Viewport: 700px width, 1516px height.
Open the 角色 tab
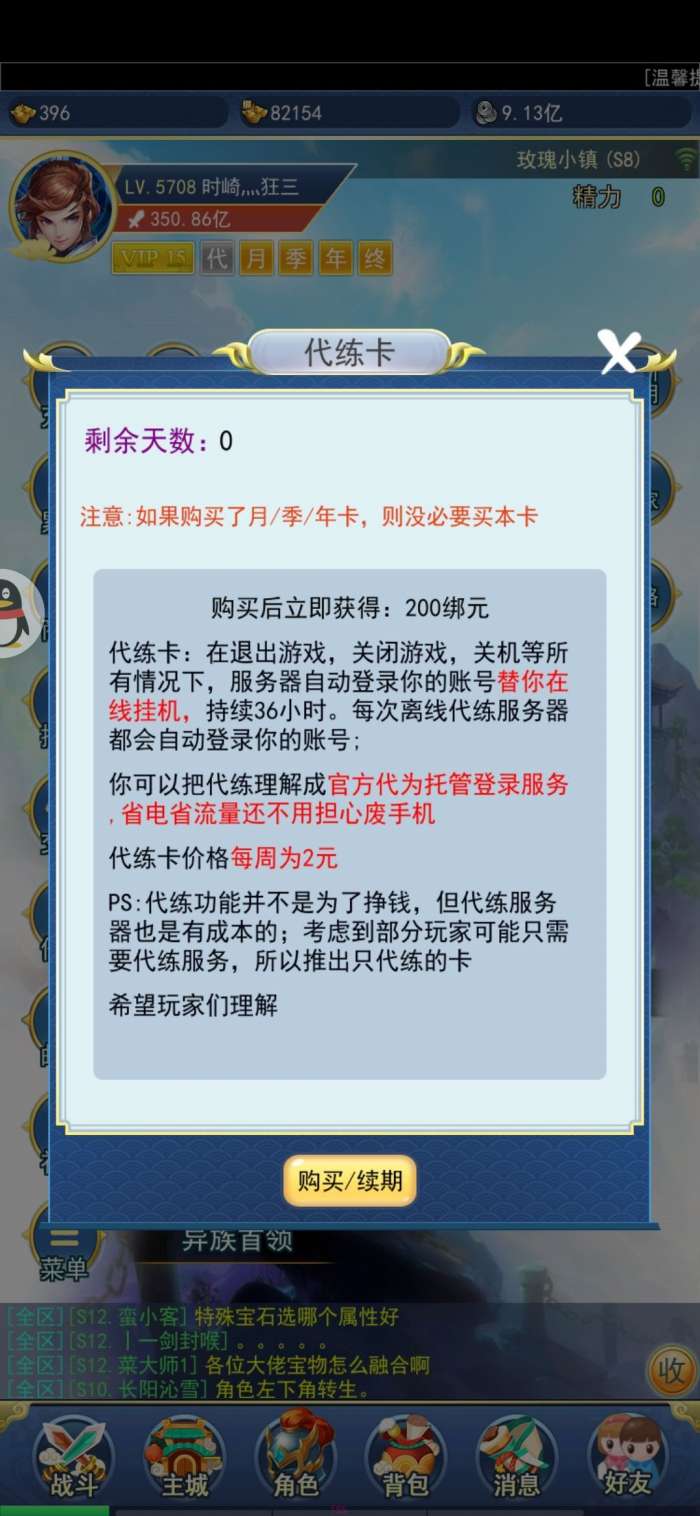[x=296, y=1454]
